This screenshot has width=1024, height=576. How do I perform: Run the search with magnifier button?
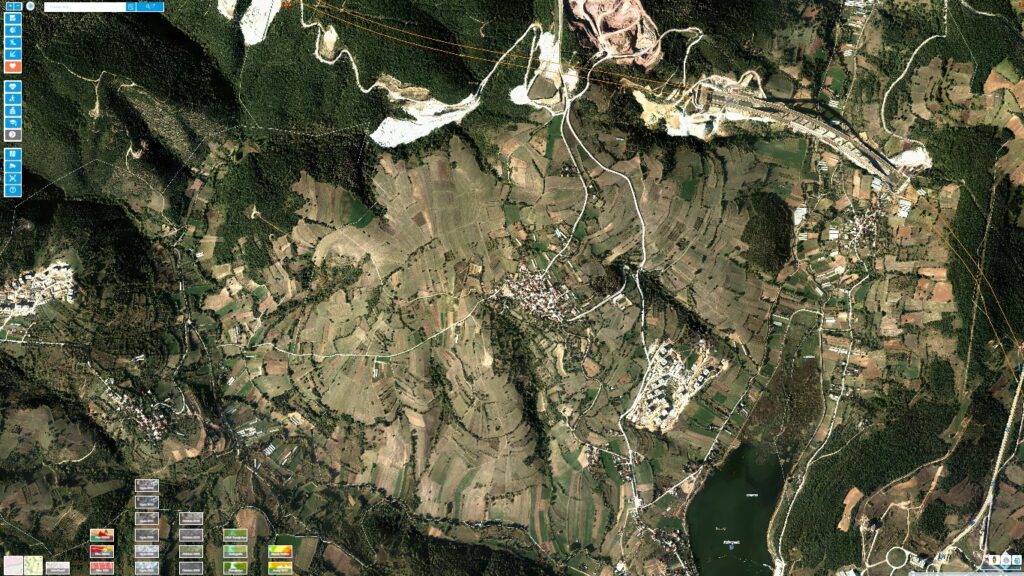(150, 7)
